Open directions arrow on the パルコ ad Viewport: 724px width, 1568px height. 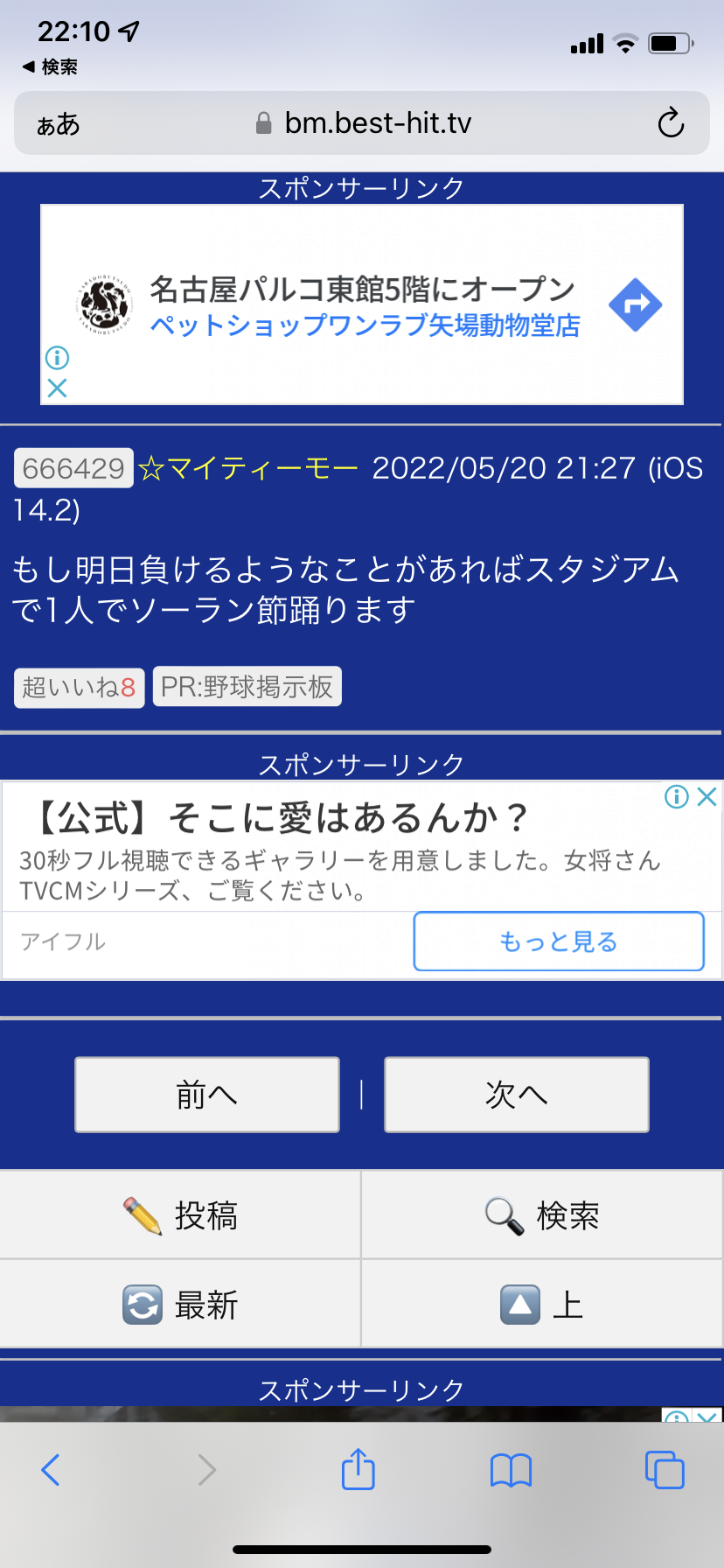[x=636, y=304]
